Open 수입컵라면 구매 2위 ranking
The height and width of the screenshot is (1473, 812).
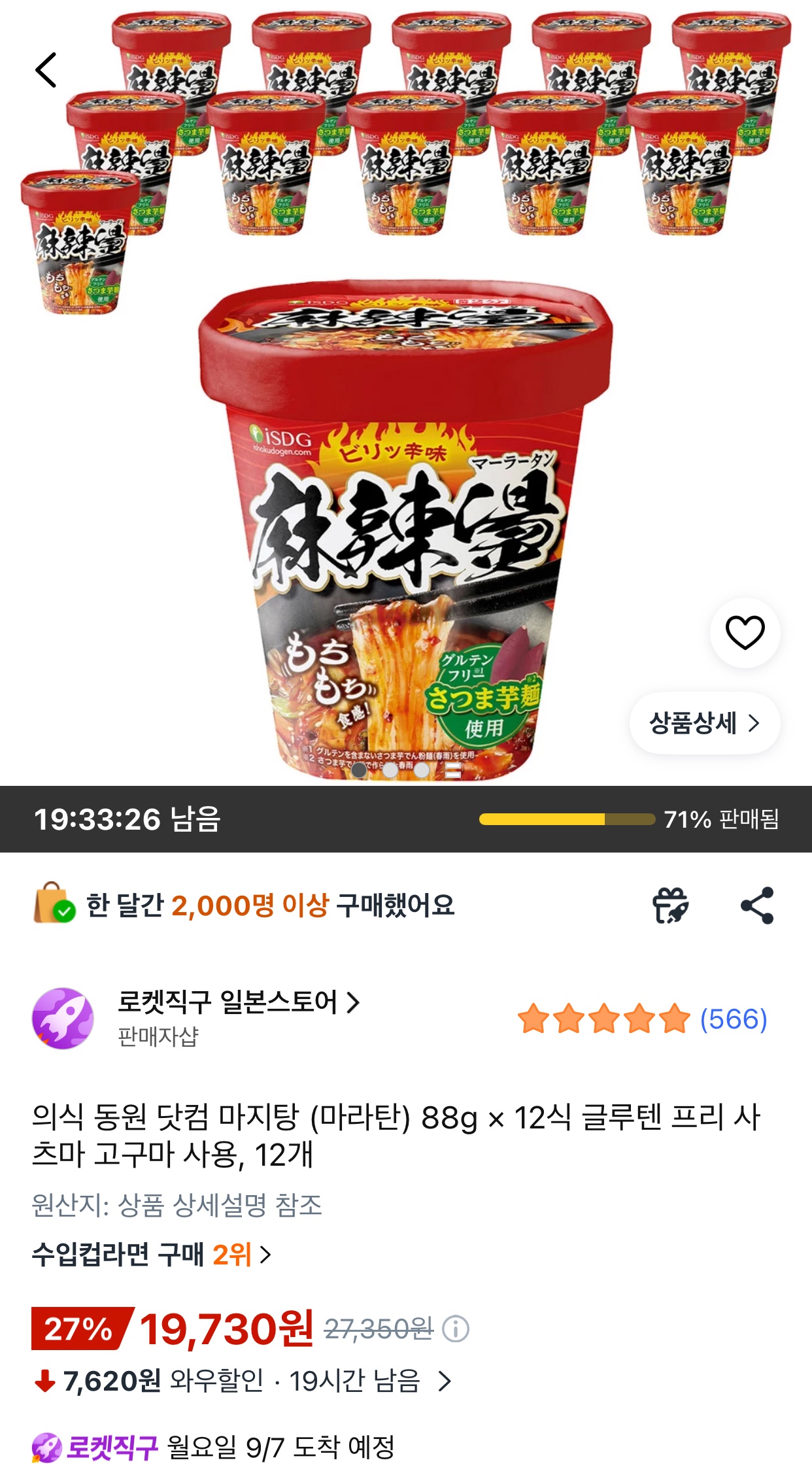point(152,1255)
